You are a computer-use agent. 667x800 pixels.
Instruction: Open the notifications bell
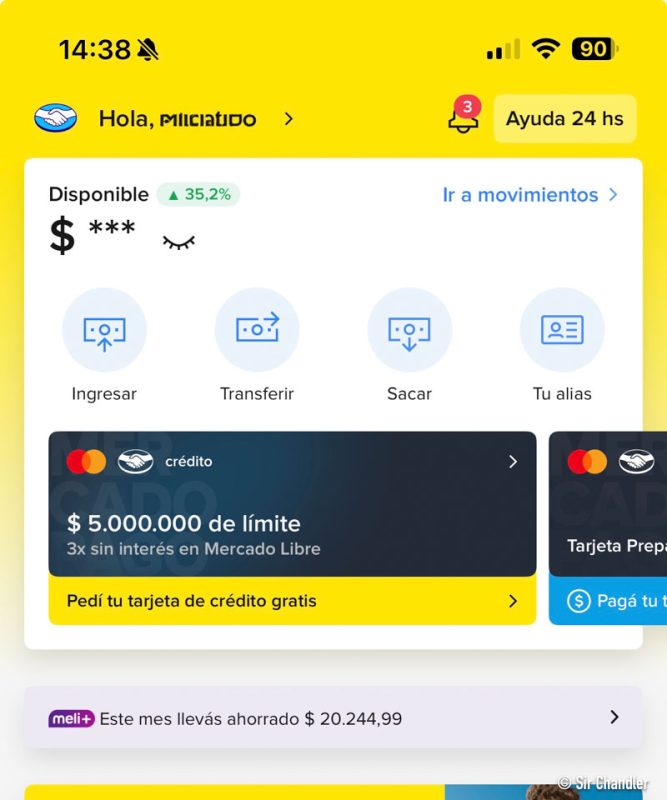462,121
